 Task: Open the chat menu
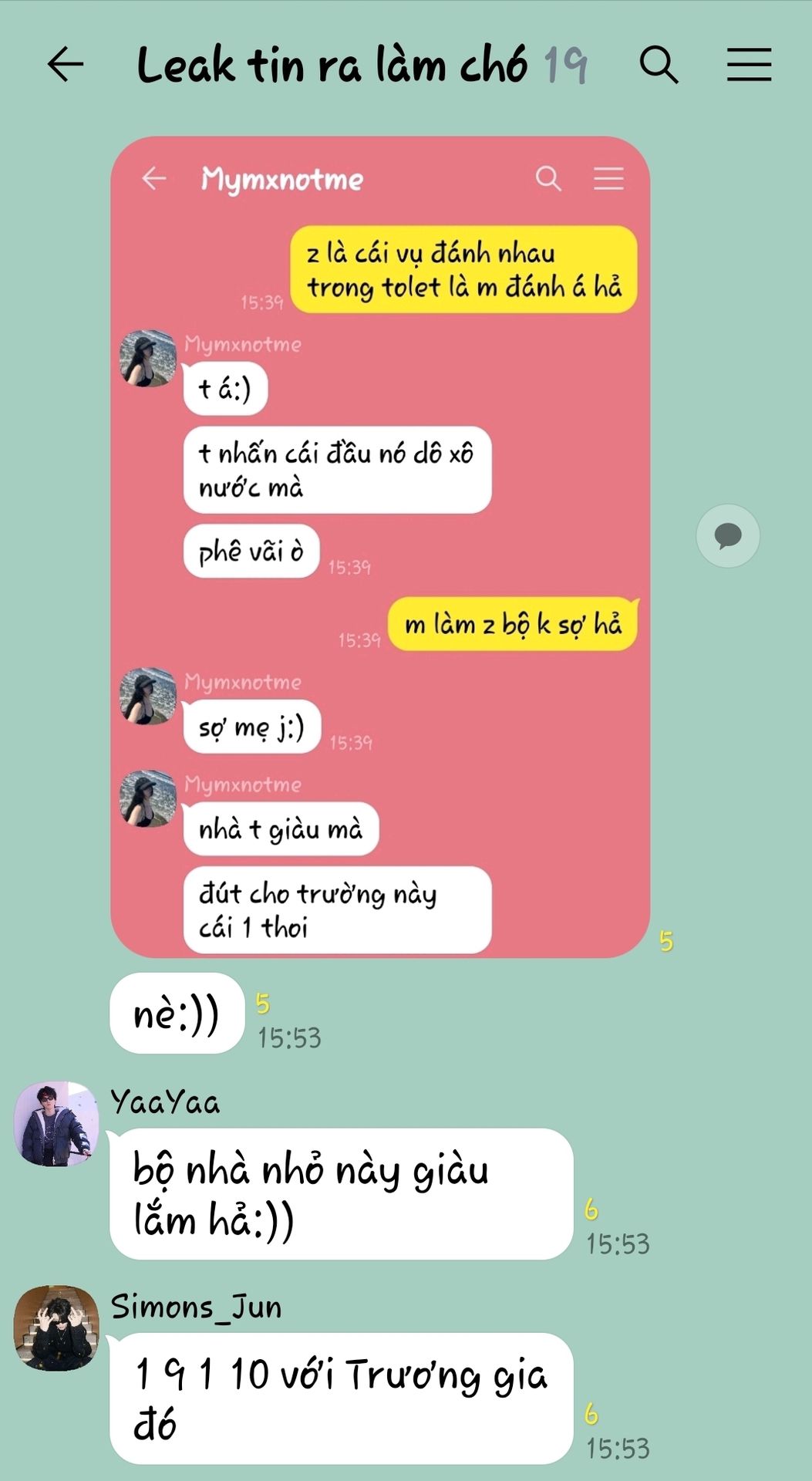click(x=749, y=64)
